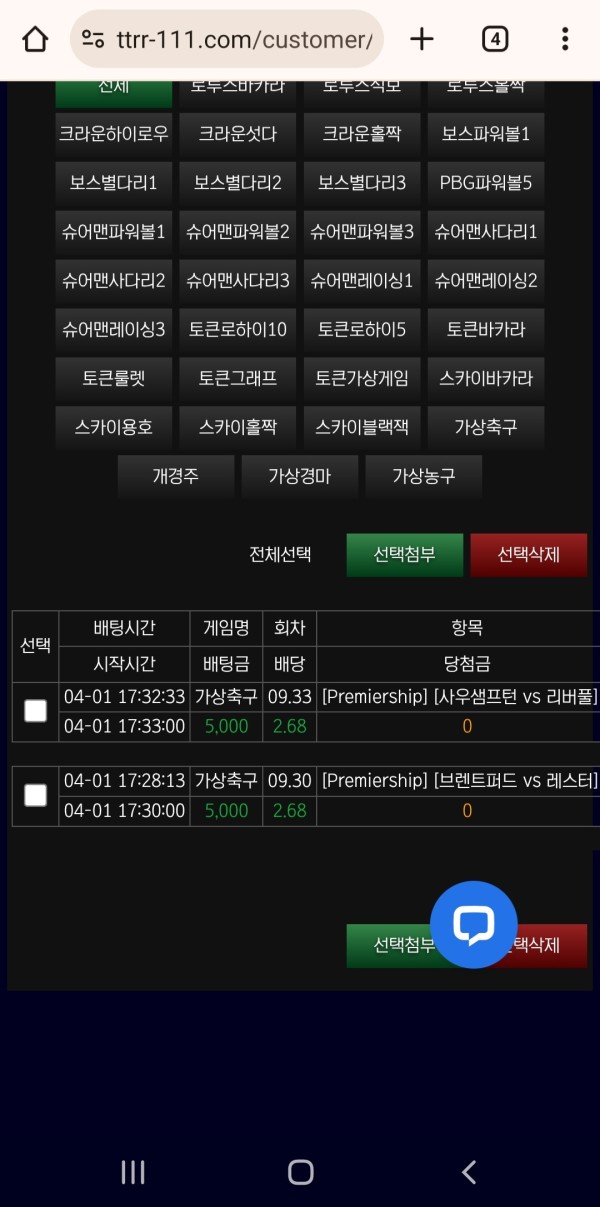600x1207 pixels.
Task: Filter by 보스파워볼1
Action: [x=486, y=134]
